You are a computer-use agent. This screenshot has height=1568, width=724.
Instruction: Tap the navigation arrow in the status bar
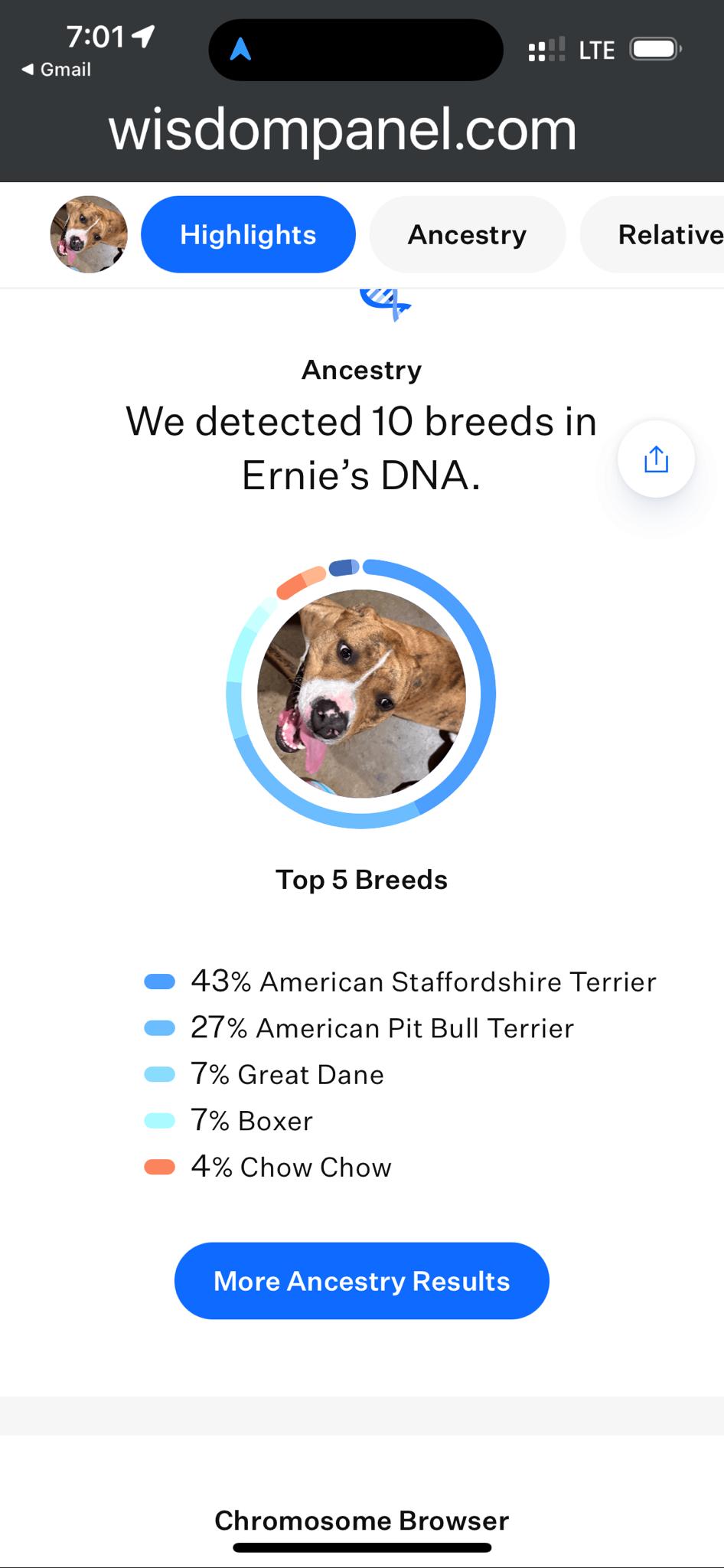(x=142, y=34)
